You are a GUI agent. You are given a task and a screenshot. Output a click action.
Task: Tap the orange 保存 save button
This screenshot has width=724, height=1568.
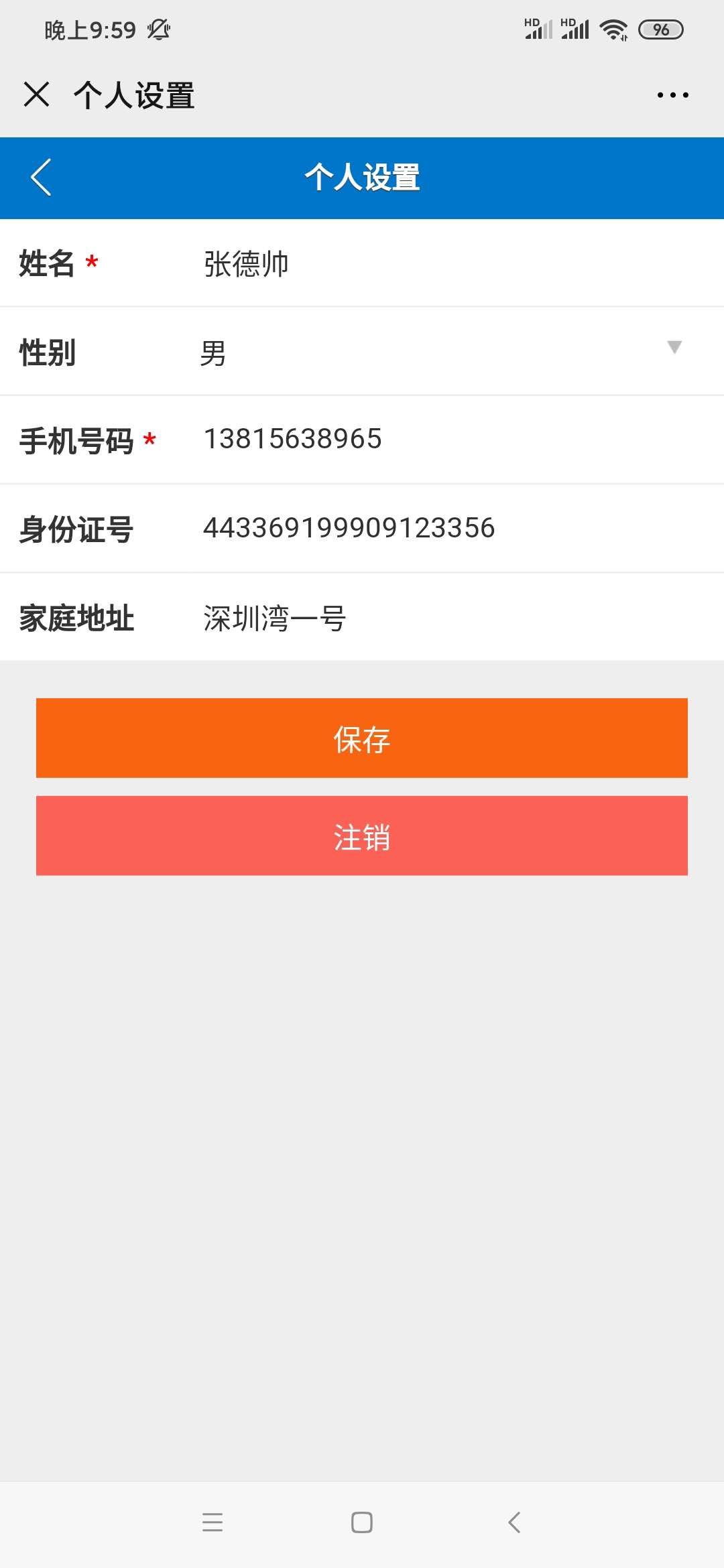[362, 738]
